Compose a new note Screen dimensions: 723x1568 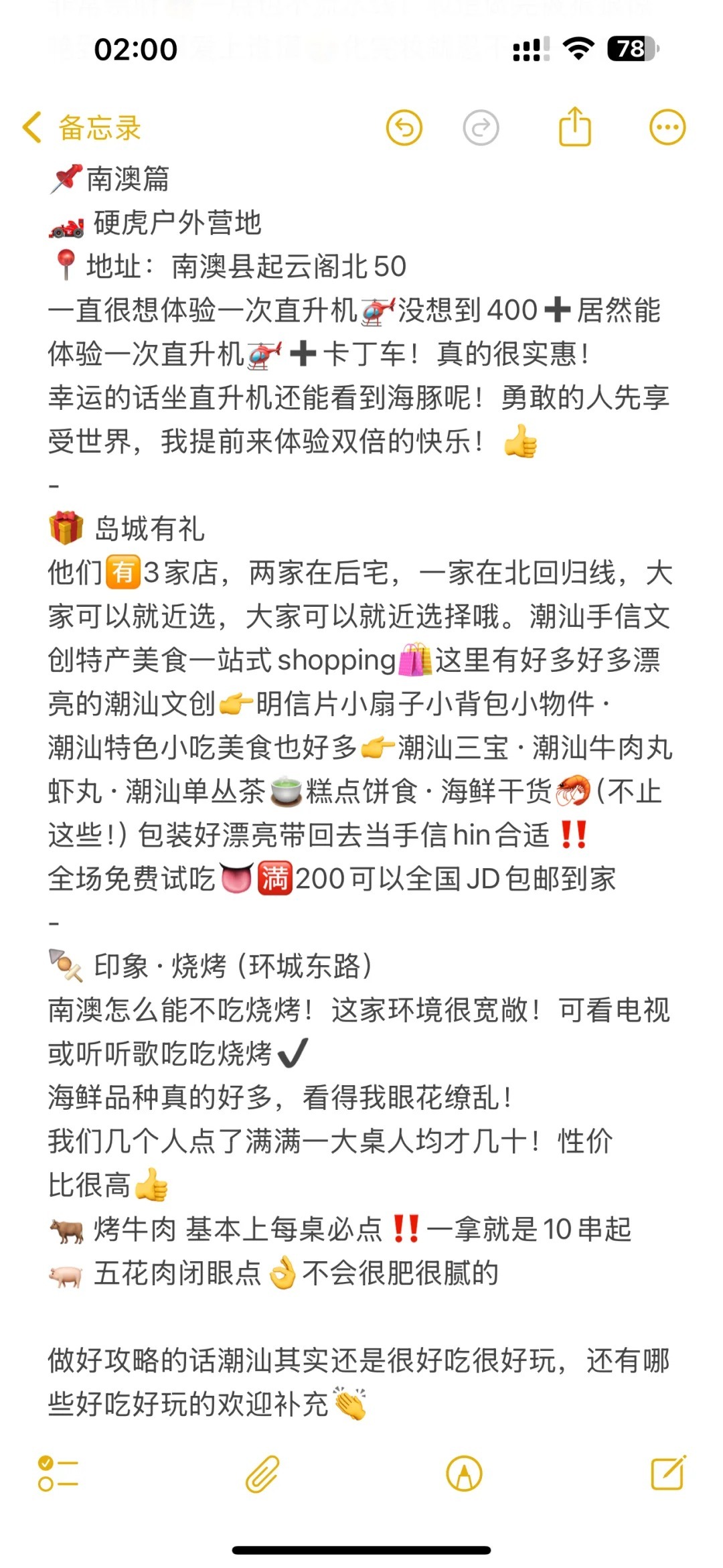[x=668, y=1474]
